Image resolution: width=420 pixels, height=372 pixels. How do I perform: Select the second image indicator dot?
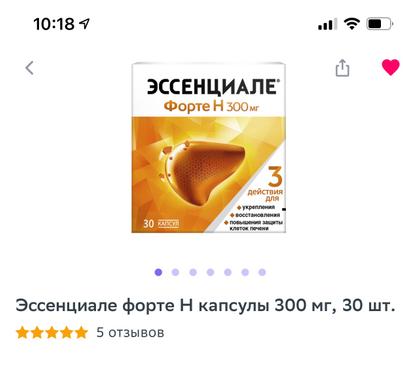(175, 272)
